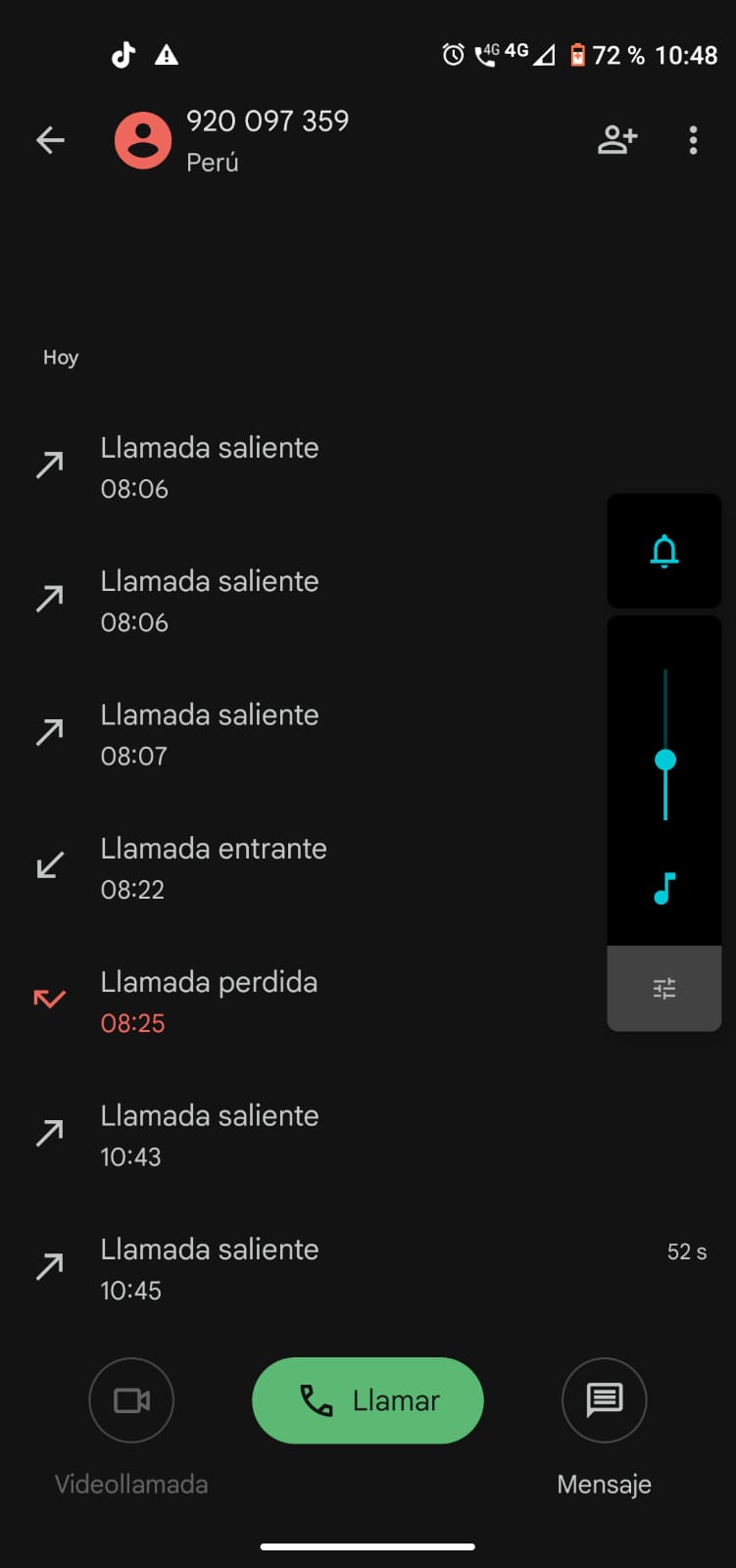Send a Mensaje to this number
Viewport: 736px width, 1568px height.
(x=604, y=1399)
